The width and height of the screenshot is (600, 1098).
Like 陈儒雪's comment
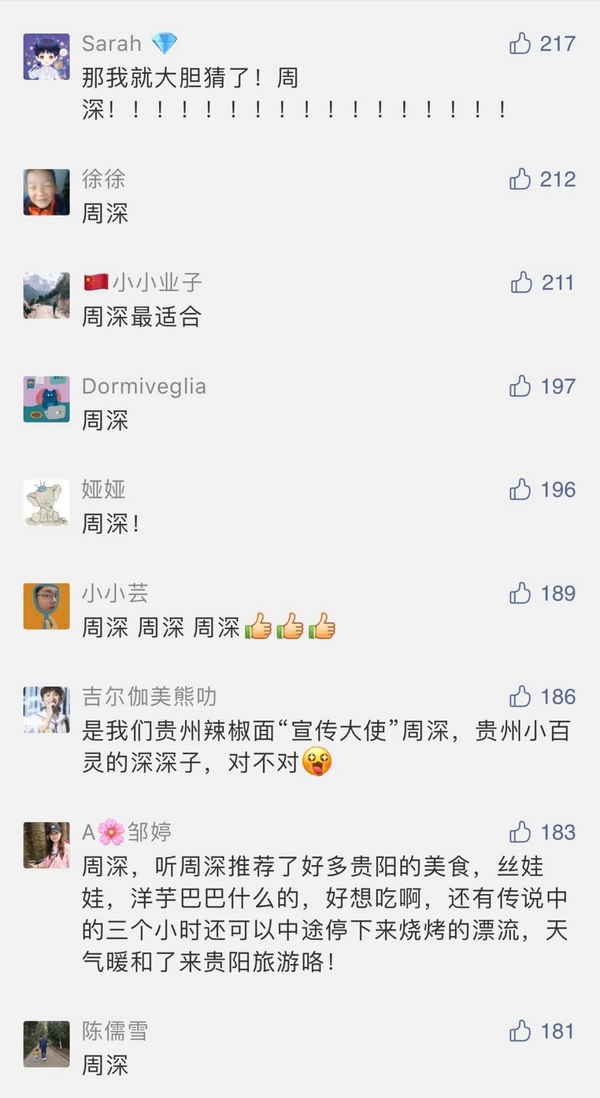coord(520,1031)
